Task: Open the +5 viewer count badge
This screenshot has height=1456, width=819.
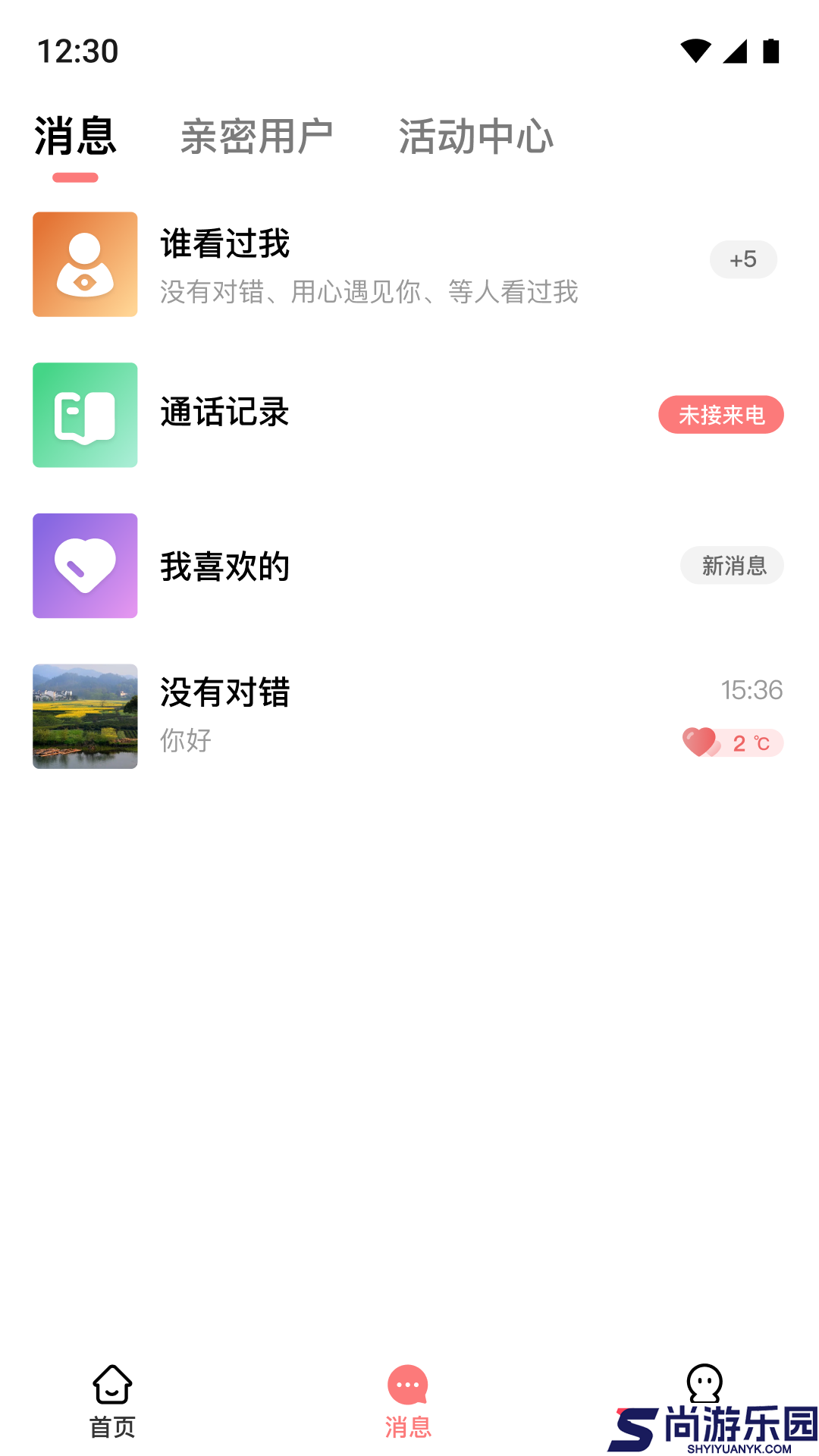Action: coord(742,259)
